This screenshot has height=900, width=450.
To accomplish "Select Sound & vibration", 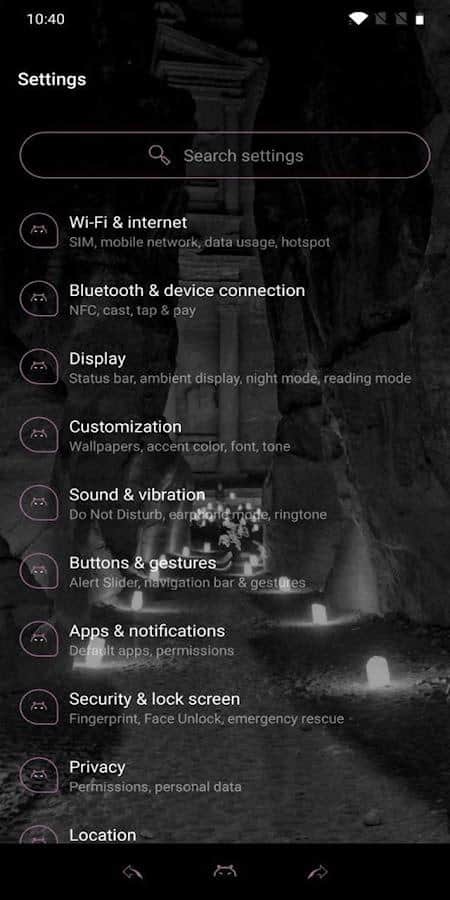I will (225, 503).
